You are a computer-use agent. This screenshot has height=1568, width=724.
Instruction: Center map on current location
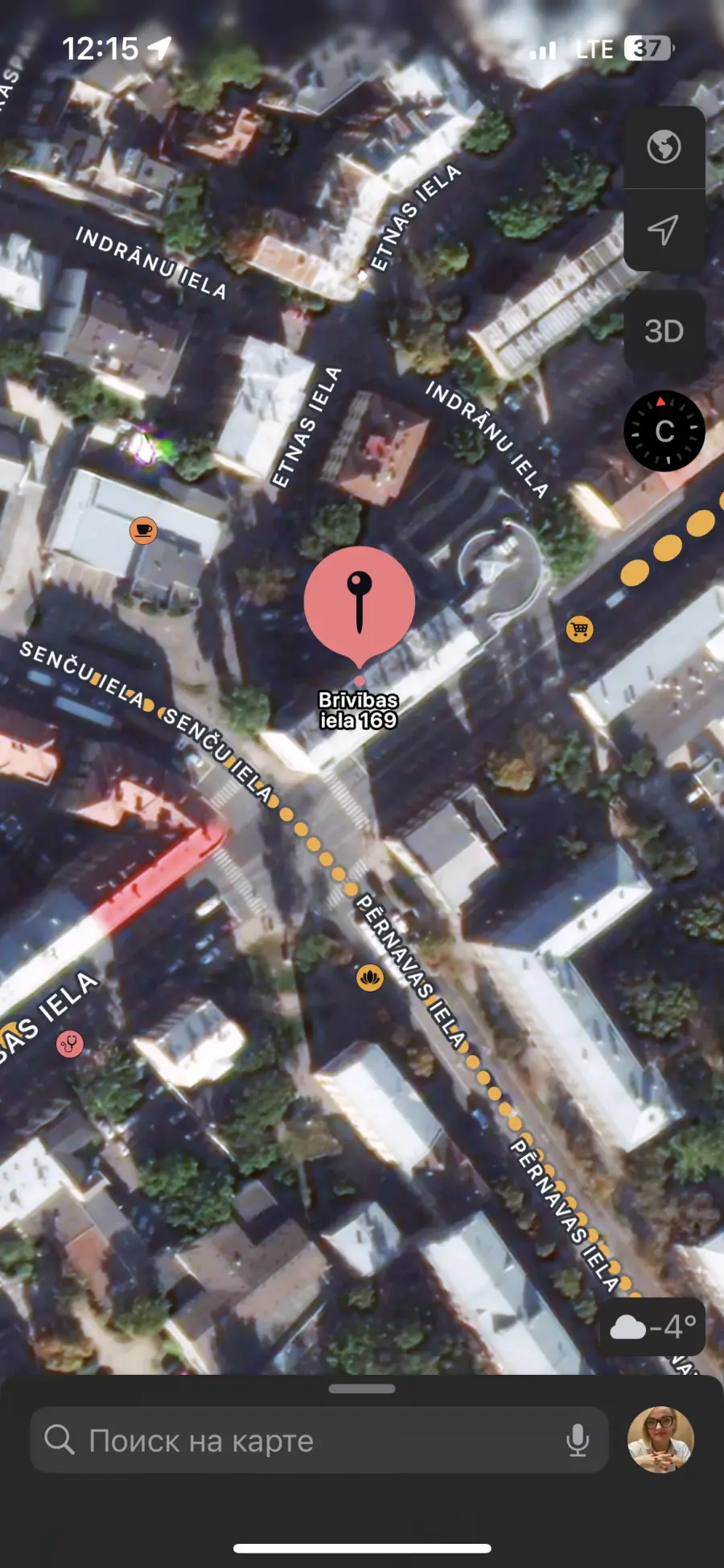click(664, 230)
